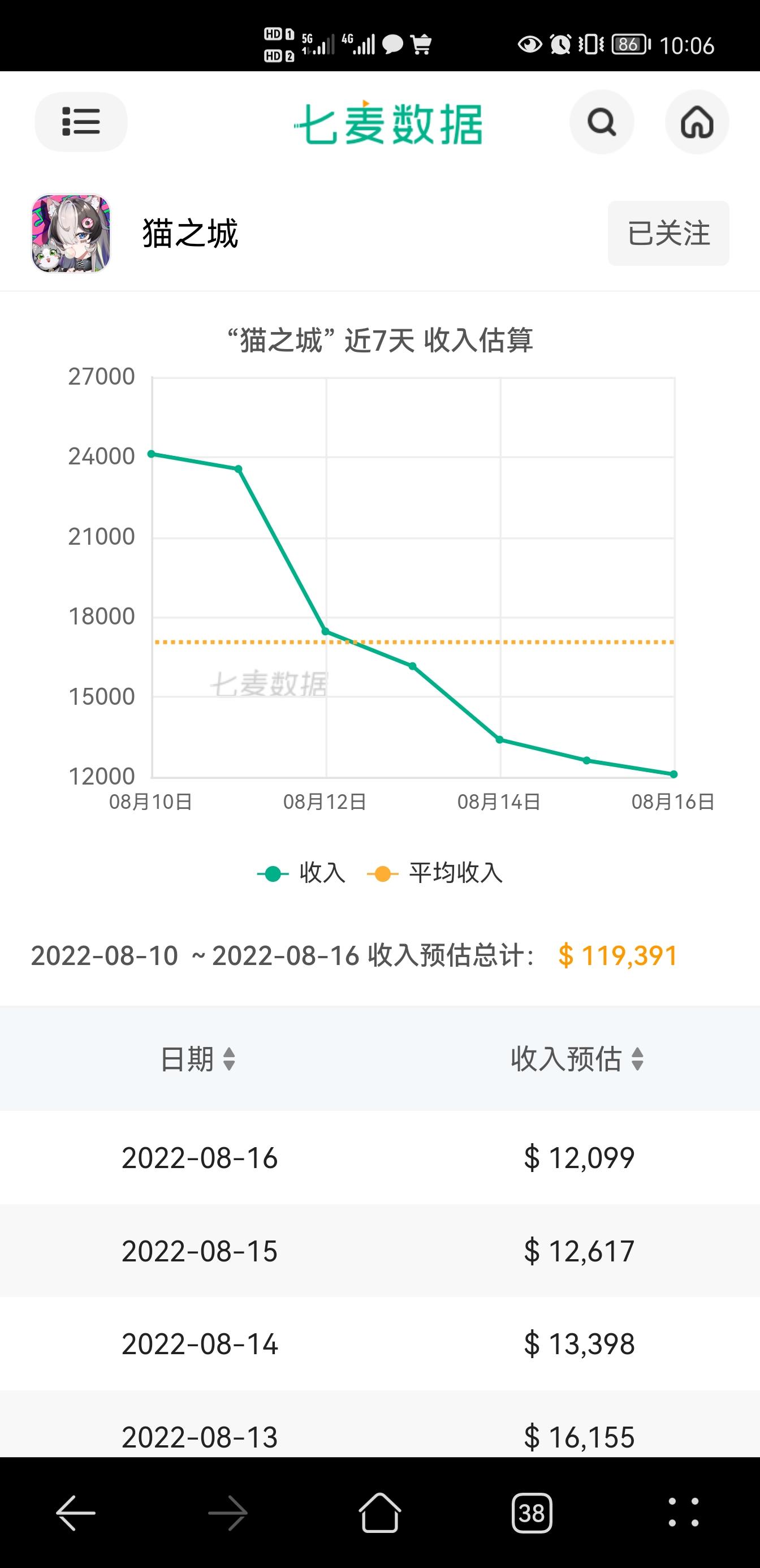Tap the 已关注 follow button

click(668, 233)
